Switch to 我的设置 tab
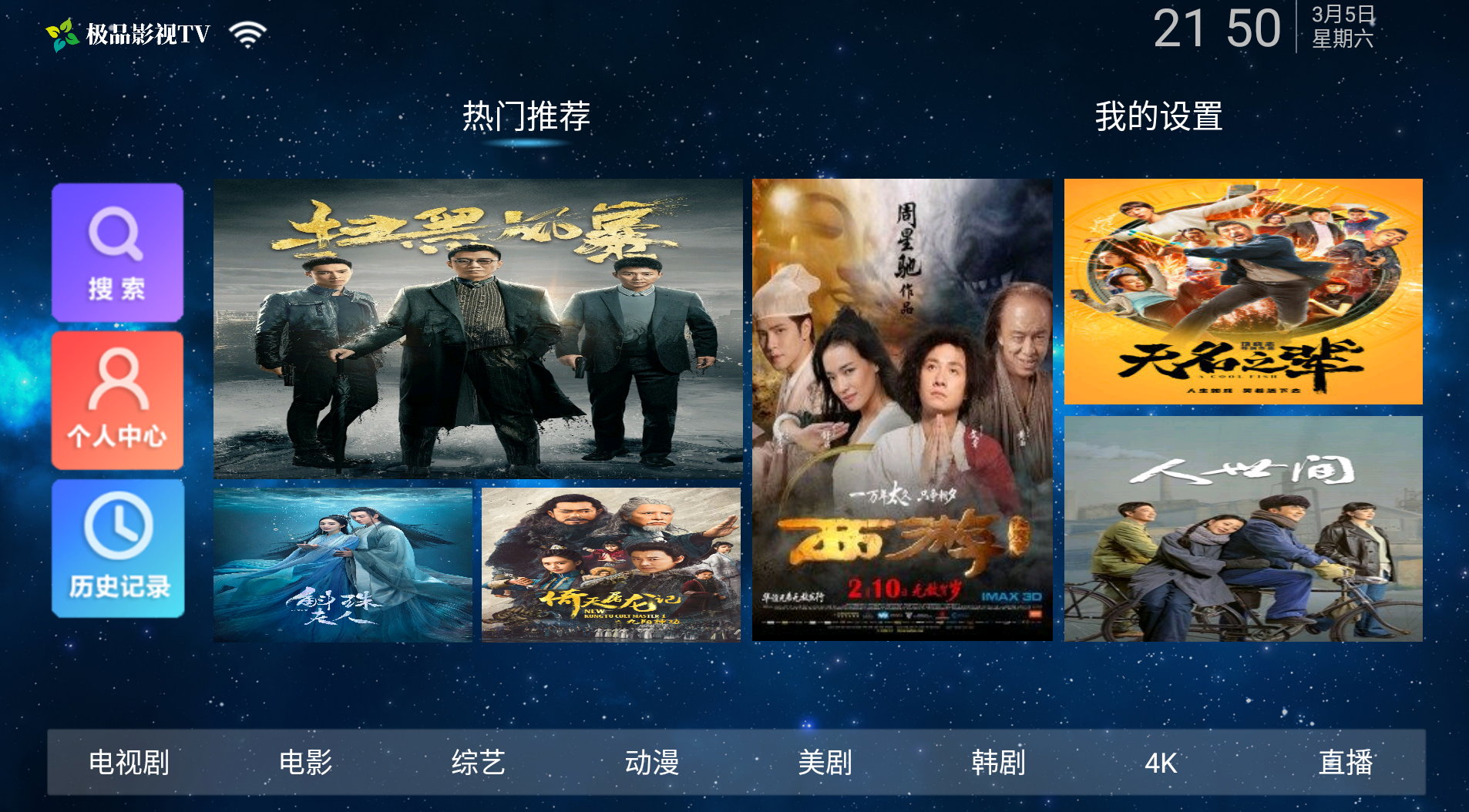 (x=1158, y=116)
